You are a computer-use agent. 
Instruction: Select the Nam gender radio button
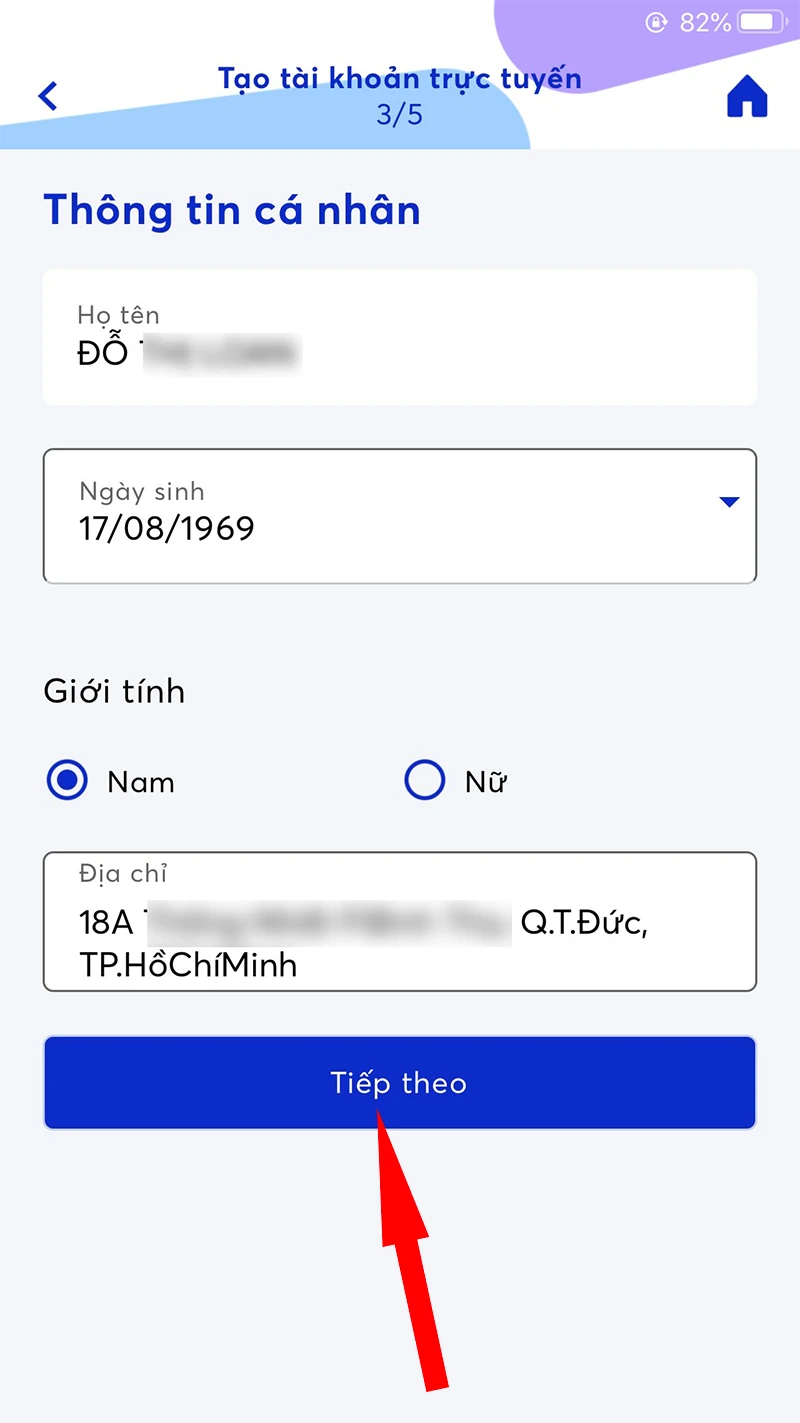66,781
